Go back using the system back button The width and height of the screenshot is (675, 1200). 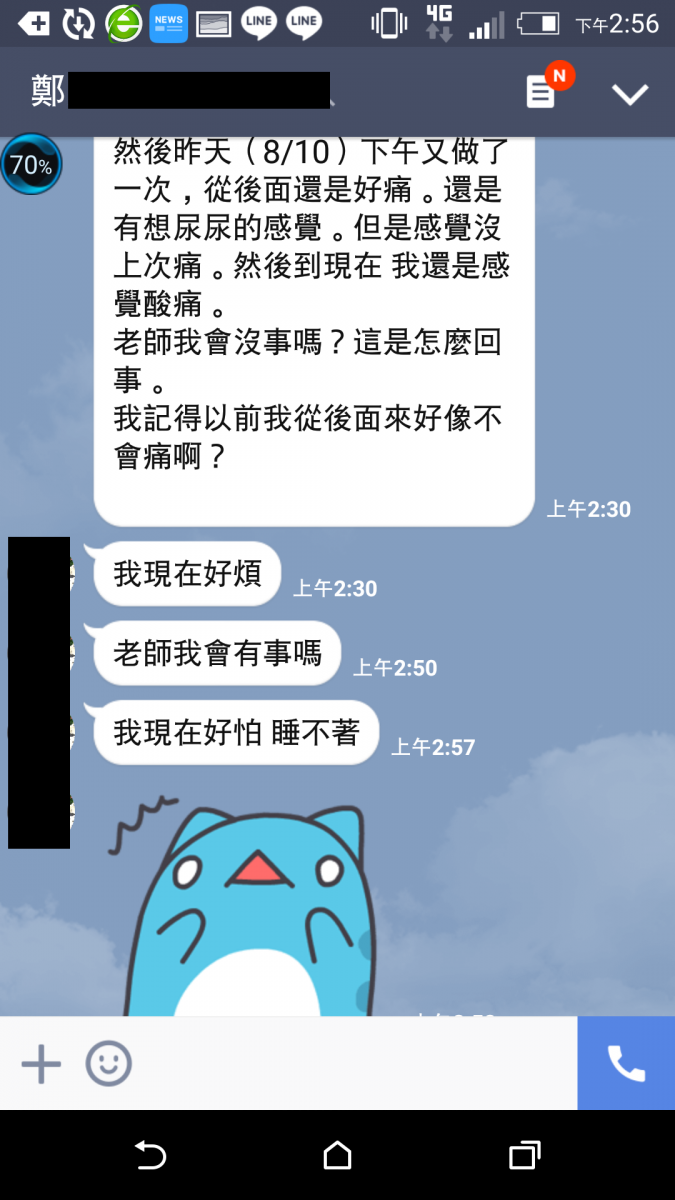[x=150, y=1156]
